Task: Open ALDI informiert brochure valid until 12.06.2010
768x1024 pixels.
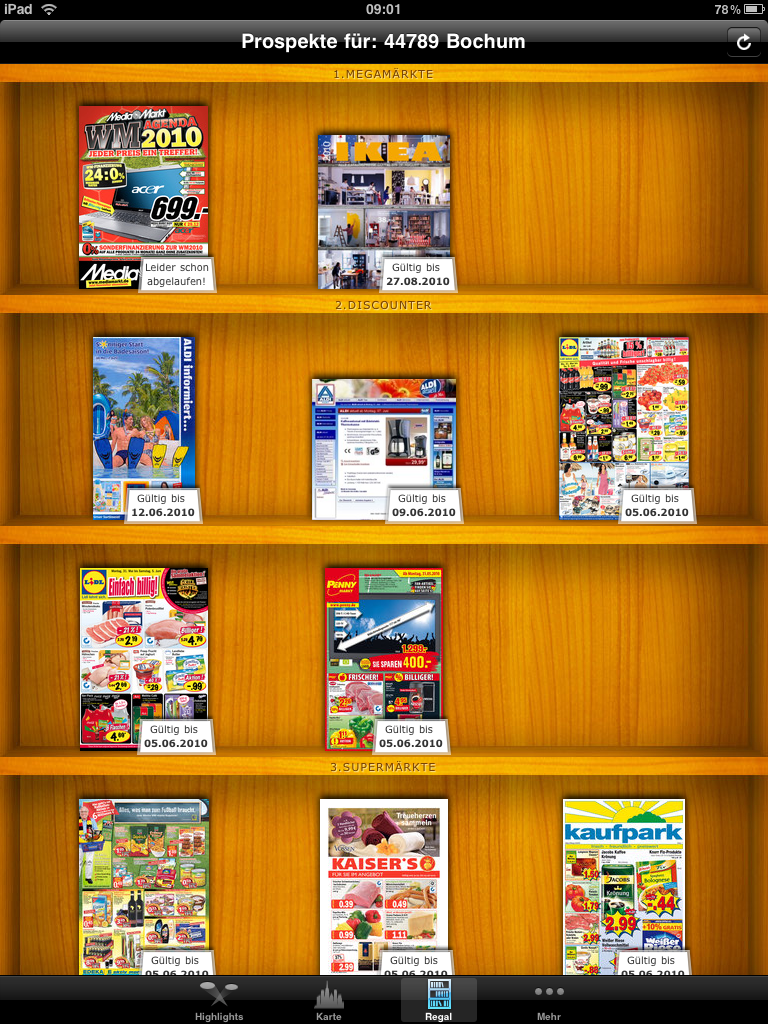Action: (143, 420)
